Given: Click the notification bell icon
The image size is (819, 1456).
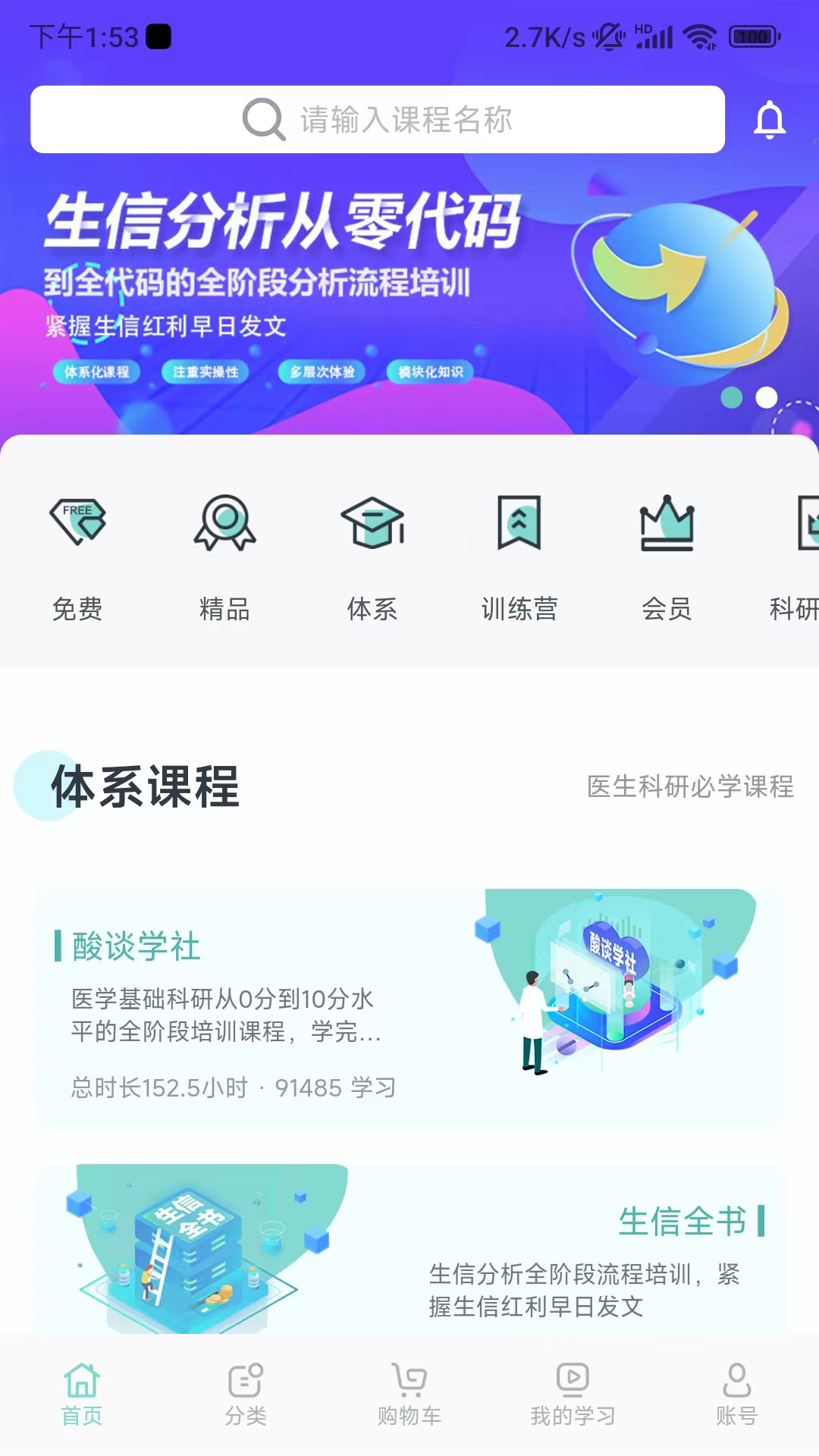Looking at the screenshot, I should coord(770,119).
